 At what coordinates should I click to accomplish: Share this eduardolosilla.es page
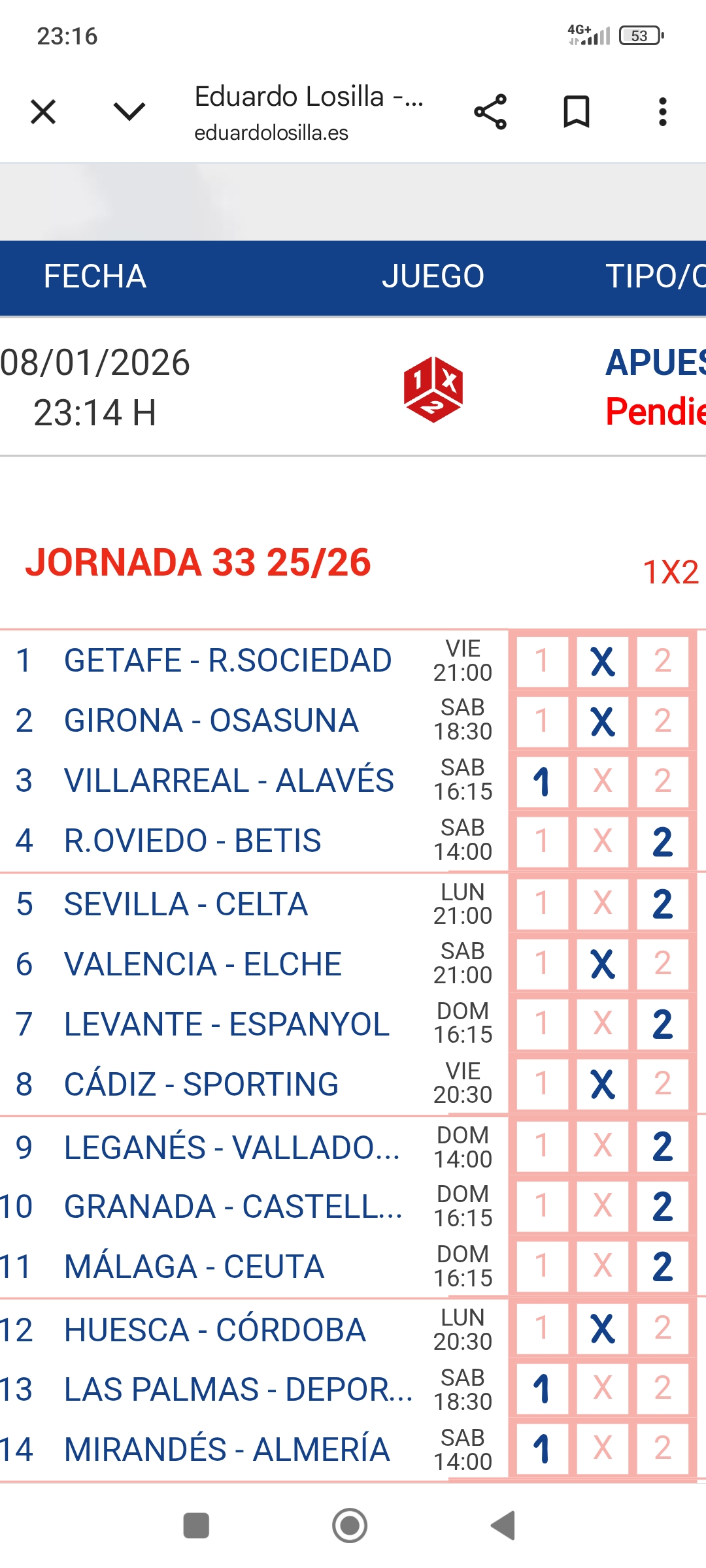pyautogui.click(x=490, y=112)
